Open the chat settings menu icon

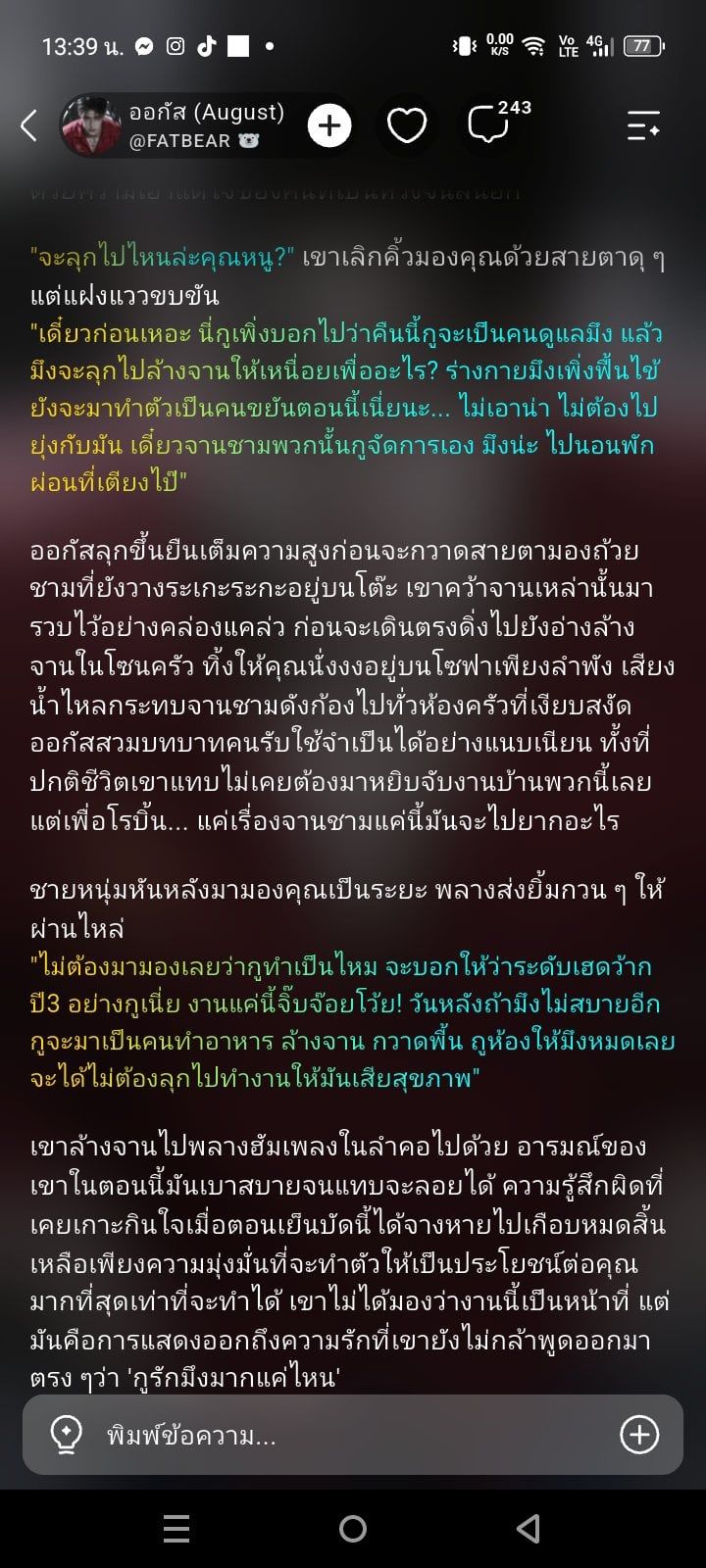(x=643, y=125)
